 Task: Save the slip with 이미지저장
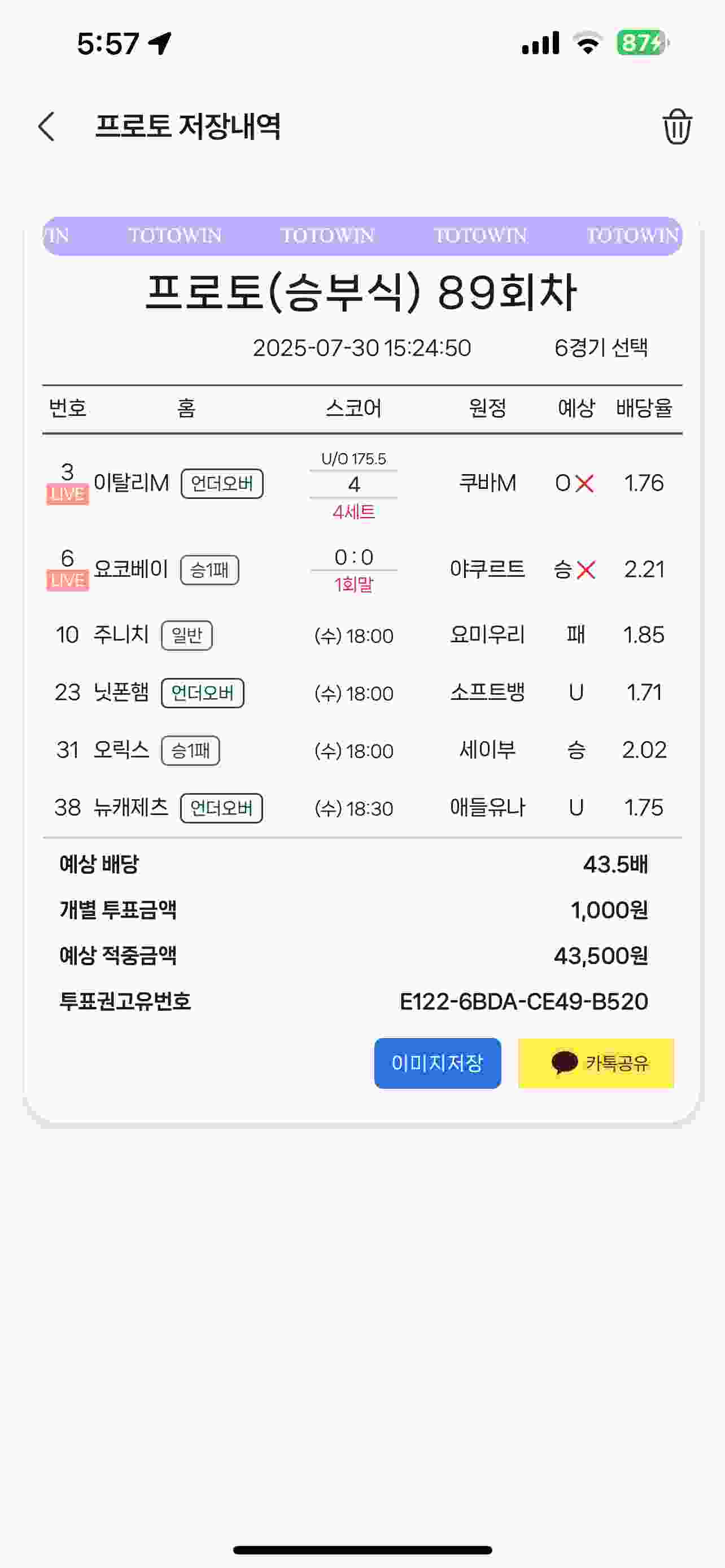[437, 1063]
